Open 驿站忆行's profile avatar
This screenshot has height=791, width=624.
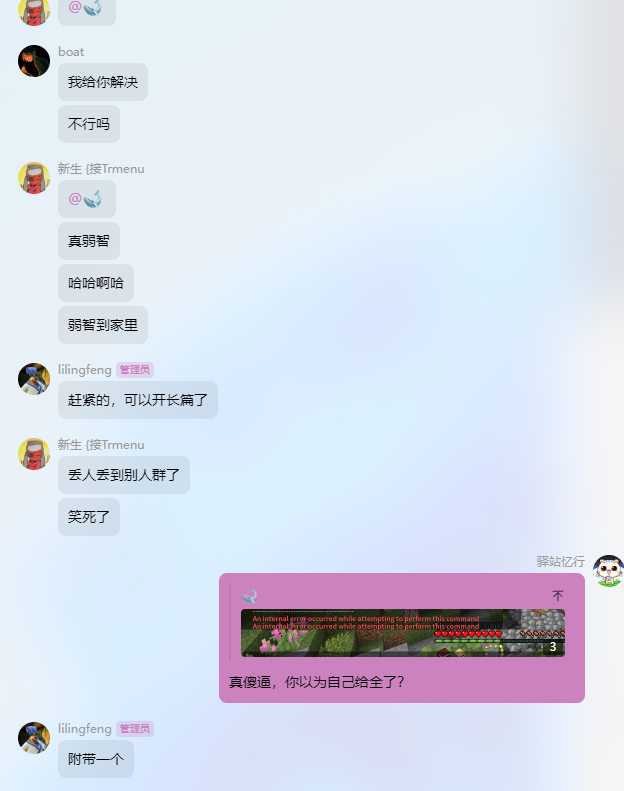pos(607,571)
